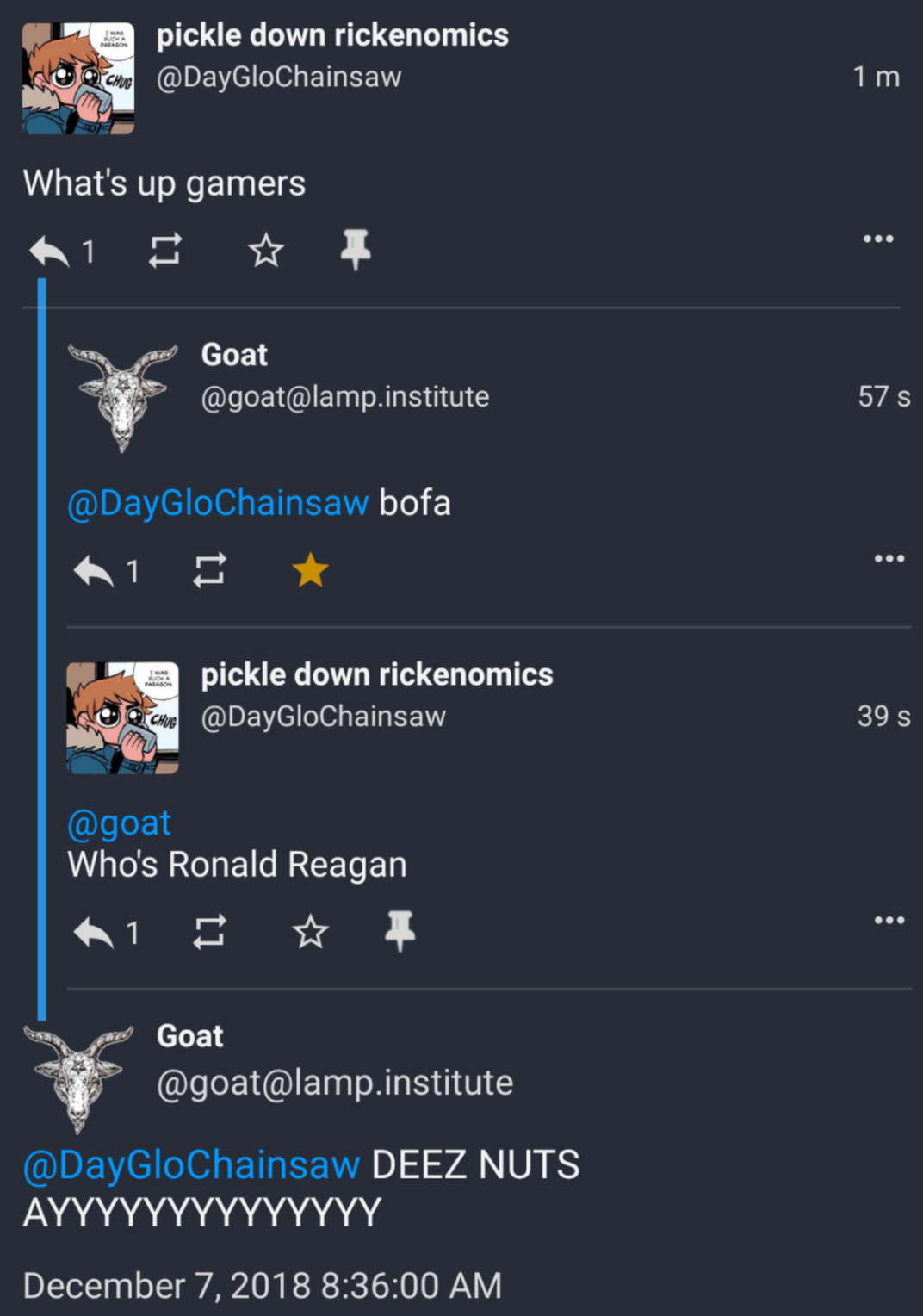The width and height of the screenshot is (923, 1316).
Task: Open @DayGloChainsaw mention in "DEEZ NUTS" post
Action: coord(191,1165)
